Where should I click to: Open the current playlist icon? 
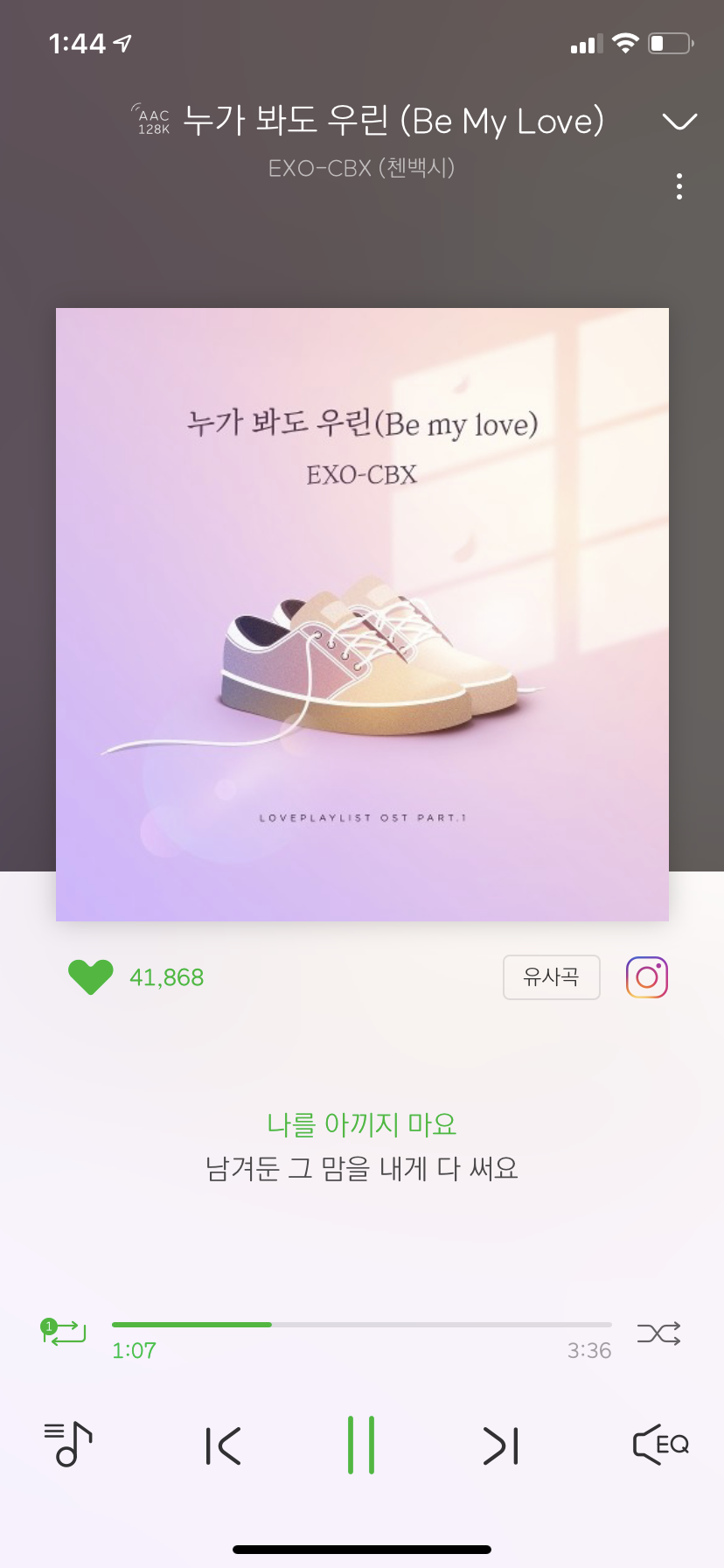[x=66, y=1445]
